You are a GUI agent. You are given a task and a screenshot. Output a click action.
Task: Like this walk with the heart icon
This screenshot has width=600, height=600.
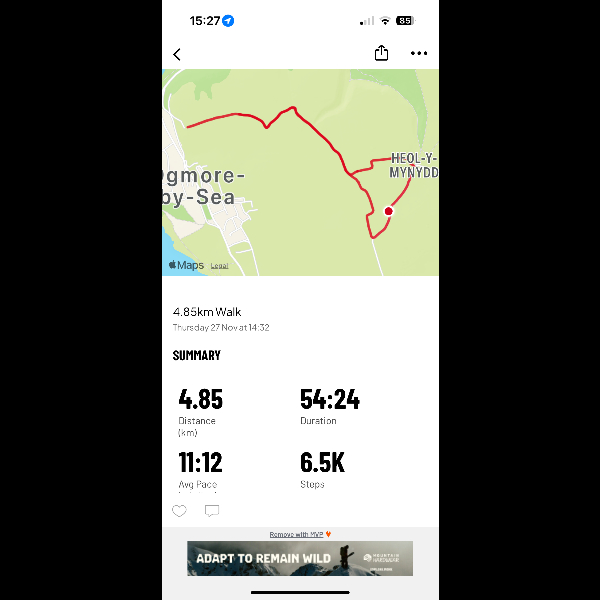coord(179,511)
